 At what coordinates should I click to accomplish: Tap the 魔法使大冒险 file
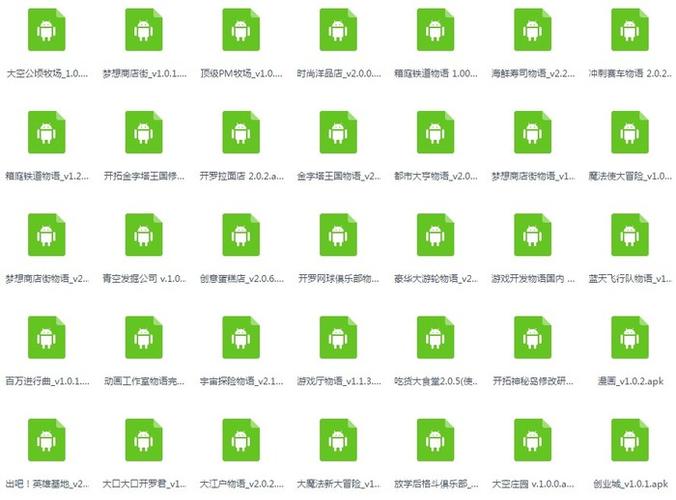629,131
